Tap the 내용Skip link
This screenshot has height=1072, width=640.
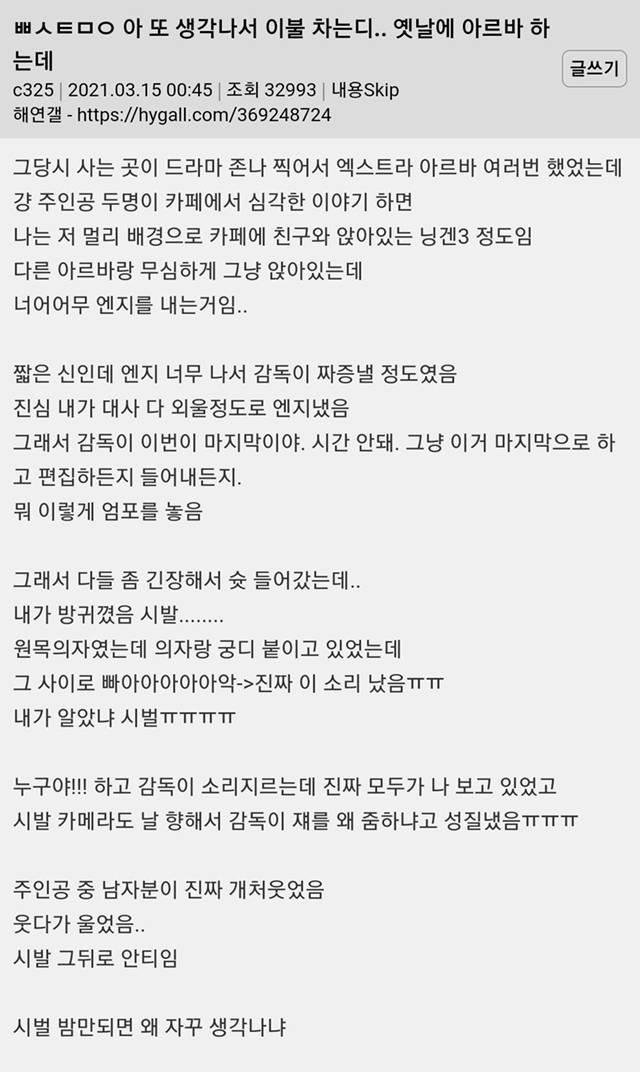coord(365,90)
